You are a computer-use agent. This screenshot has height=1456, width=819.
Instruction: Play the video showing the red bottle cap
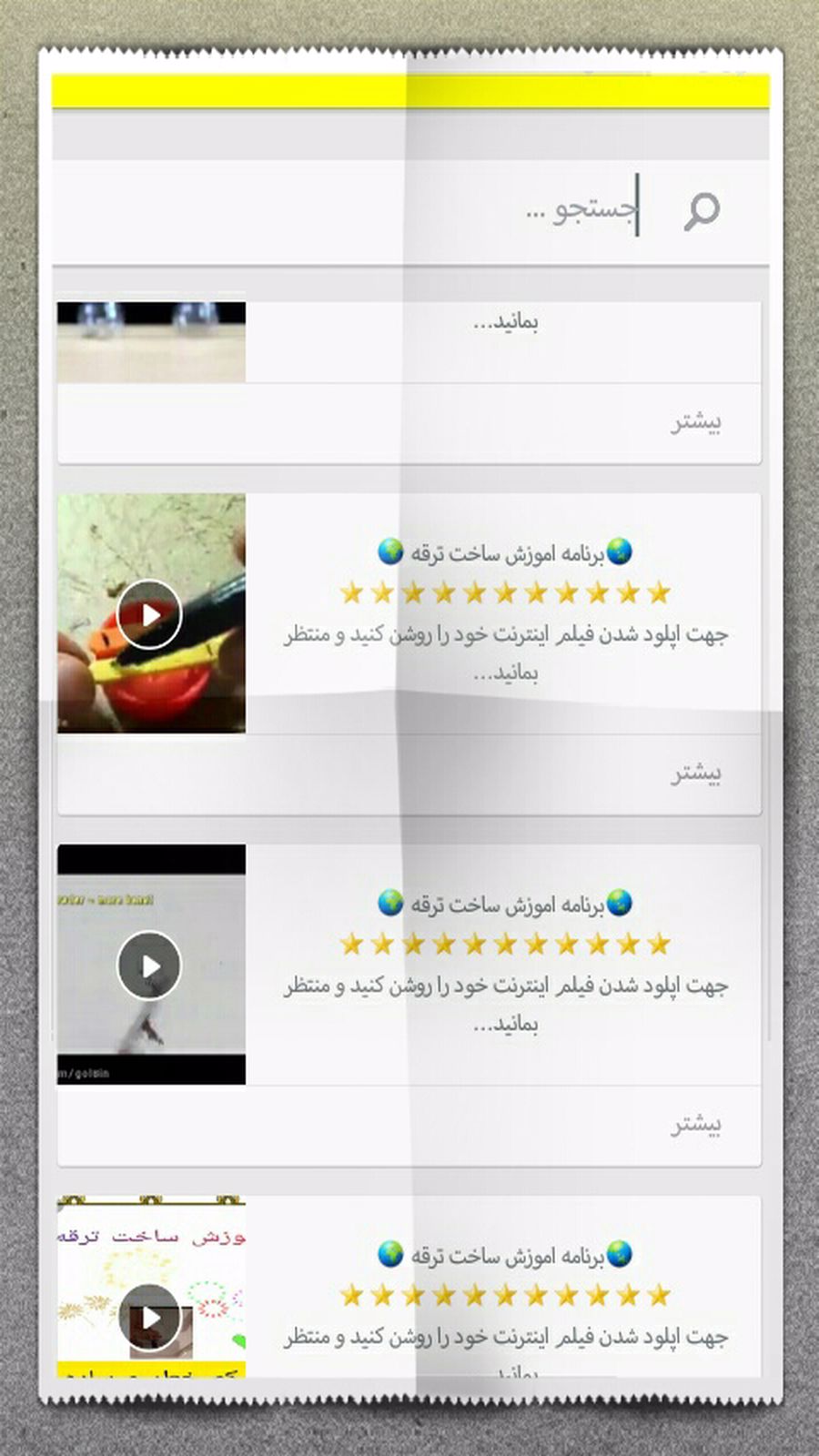[x=150, y=614]
